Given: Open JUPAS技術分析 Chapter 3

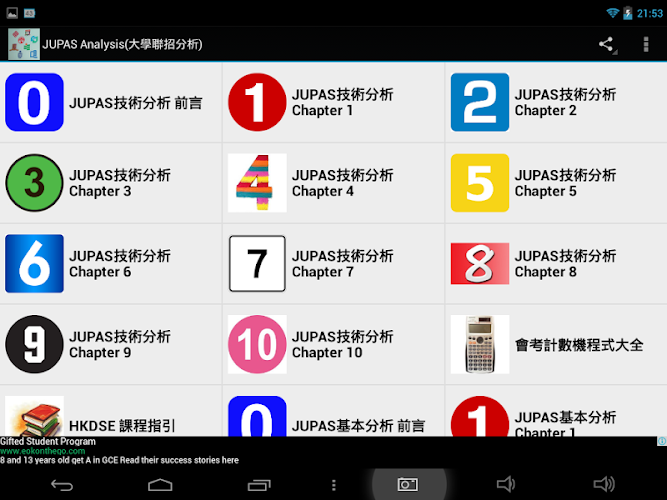Looking at the screenshot, I should coord(111,183).
